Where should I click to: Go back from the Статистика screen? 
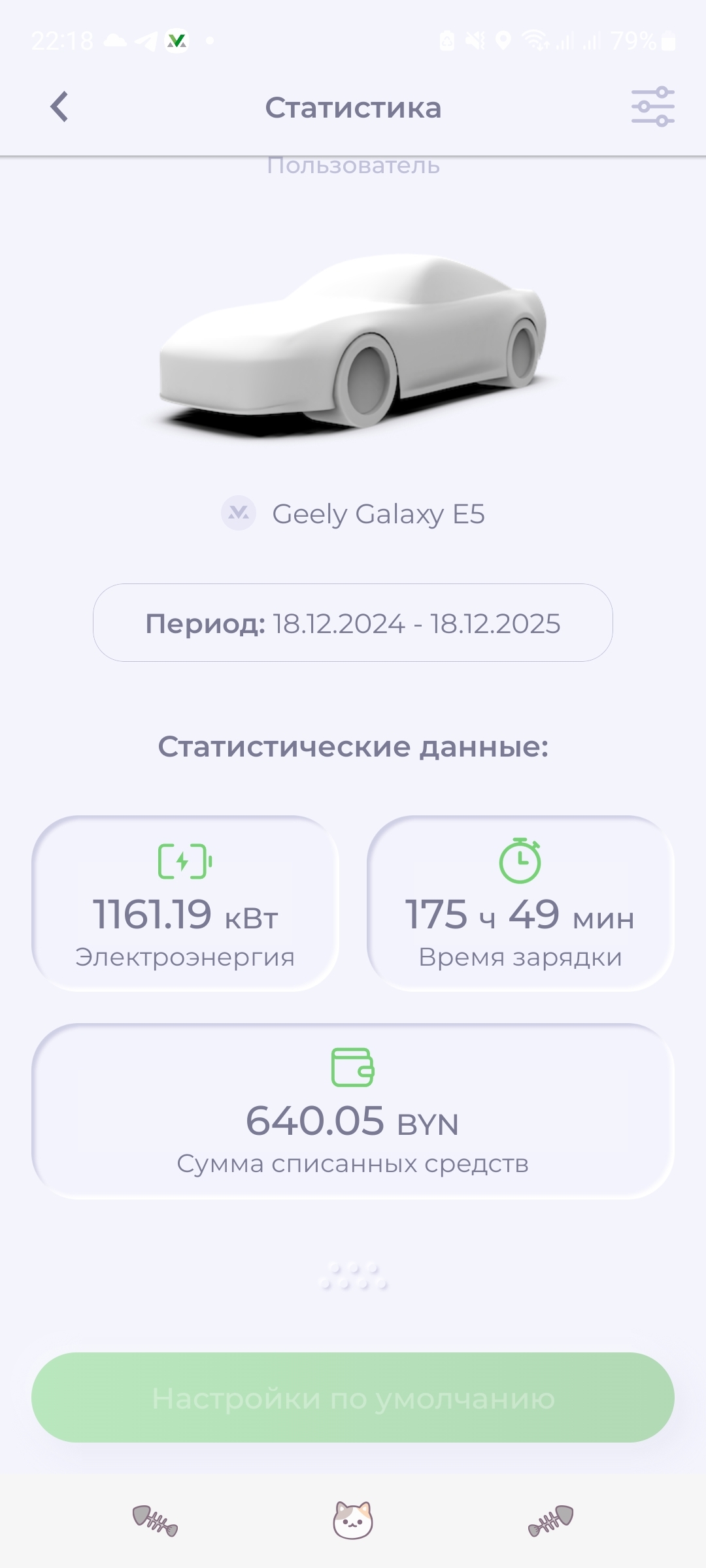coord(59,107)
